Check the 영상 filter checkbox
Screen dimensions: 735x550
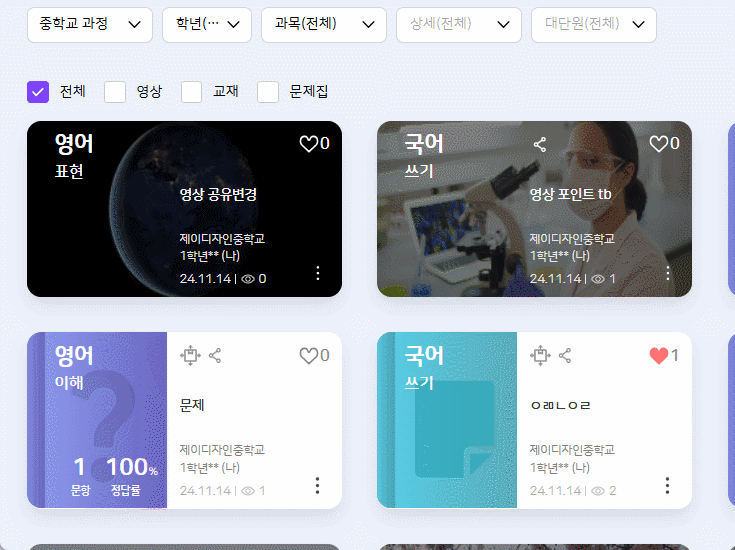pyautogui.click(x=115, y=92)
